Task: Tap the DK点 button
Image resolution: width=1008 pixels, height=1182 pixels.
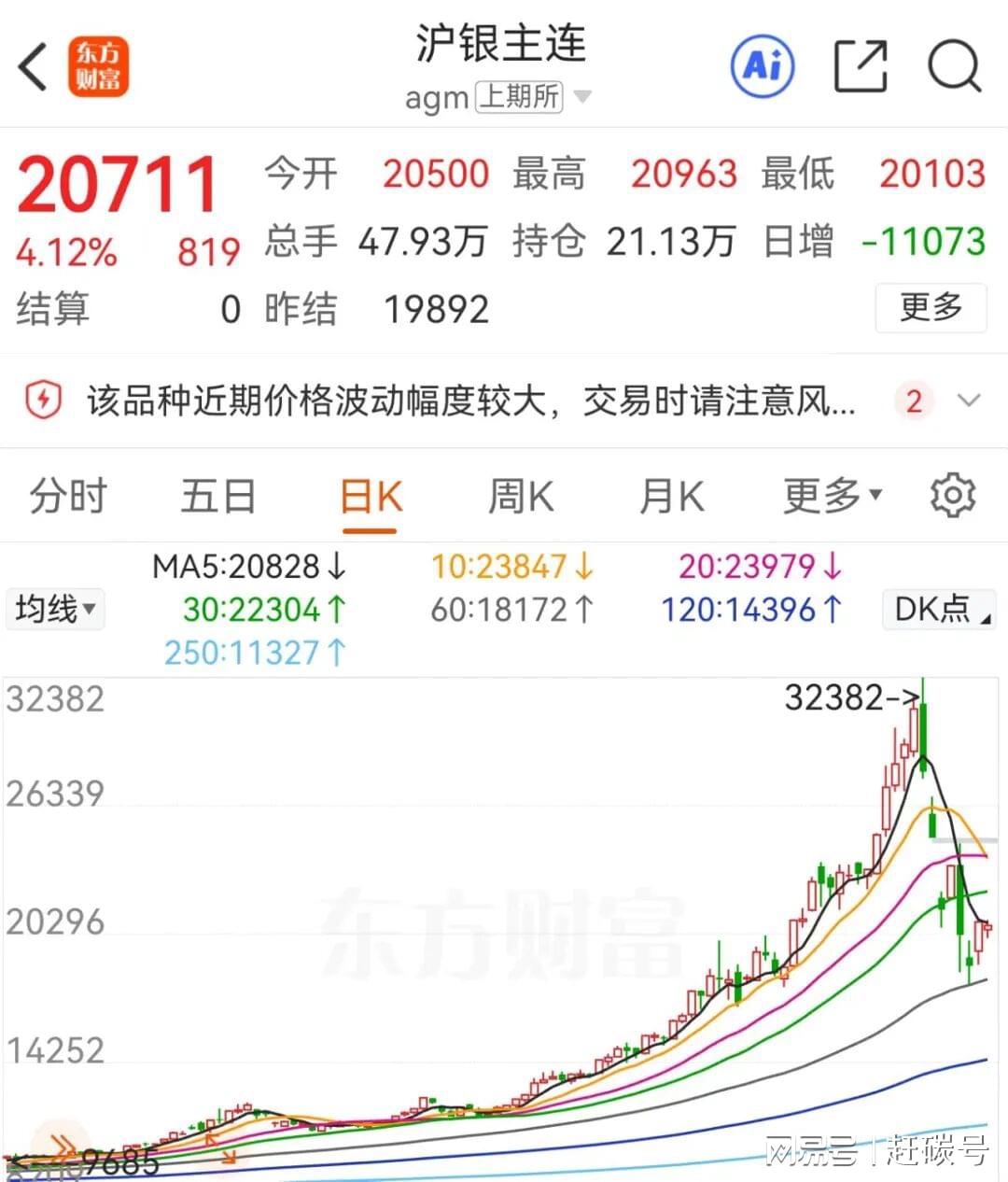Action: 939,610
